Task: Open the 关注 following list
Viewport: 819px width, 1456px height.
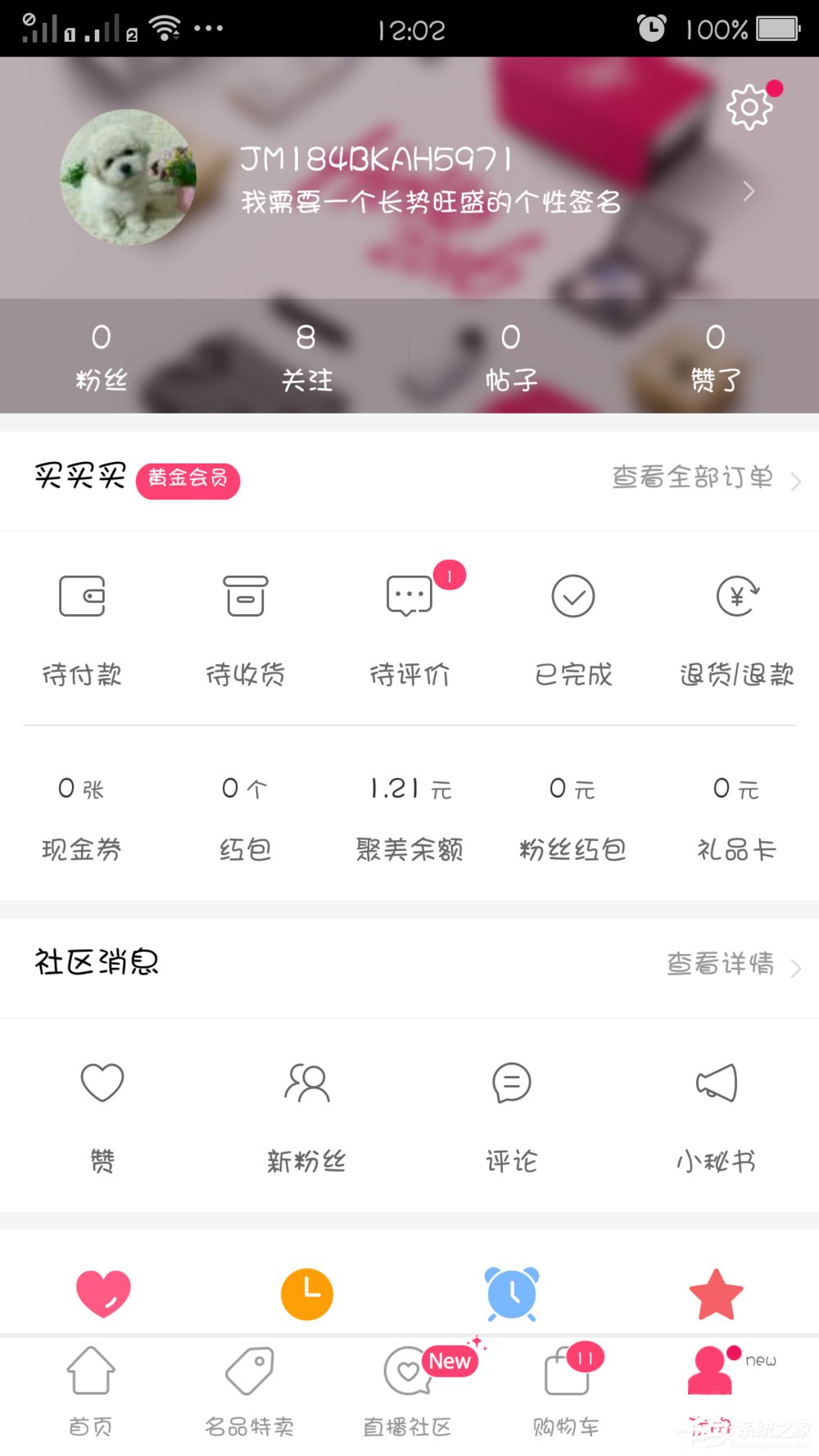Action: pyautogui.click(x=306, y=357)
